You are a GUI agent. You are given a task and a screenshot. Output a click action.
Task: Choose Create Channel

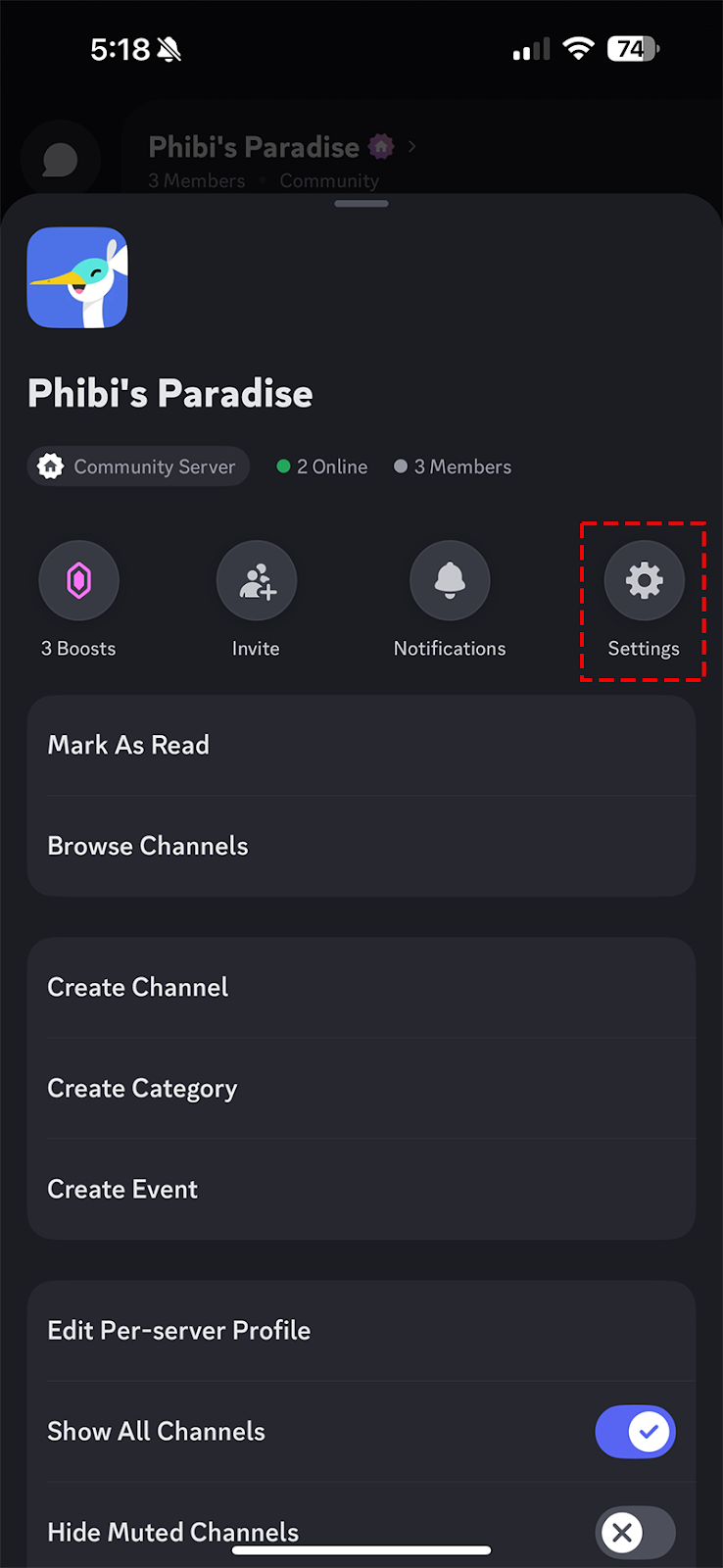pyautogui.click(x=361, y=988)
